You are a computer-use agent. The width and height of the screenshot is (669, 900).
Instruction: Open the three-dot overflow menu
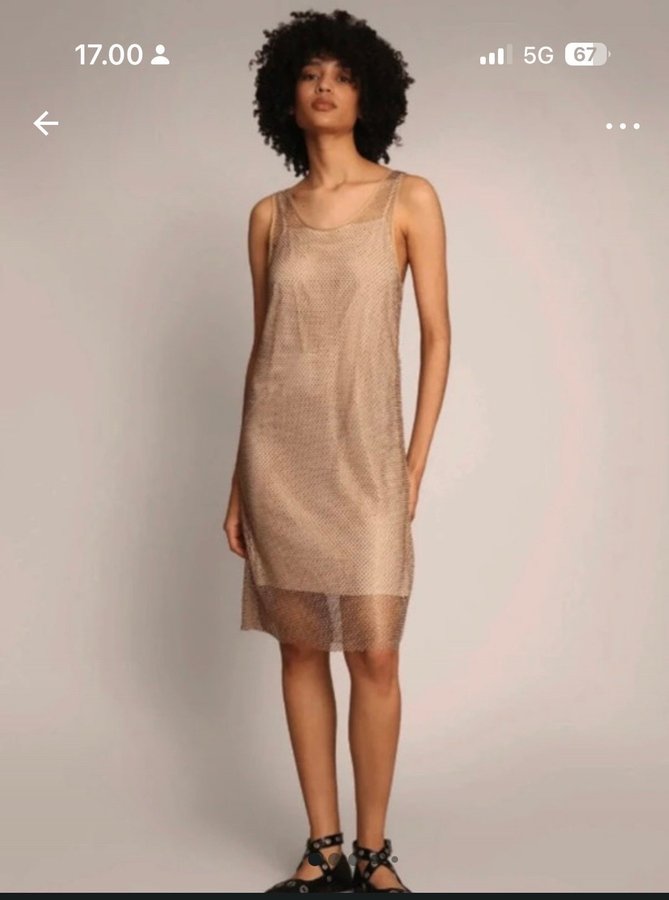pyautogui.click(x=622, y=126)
